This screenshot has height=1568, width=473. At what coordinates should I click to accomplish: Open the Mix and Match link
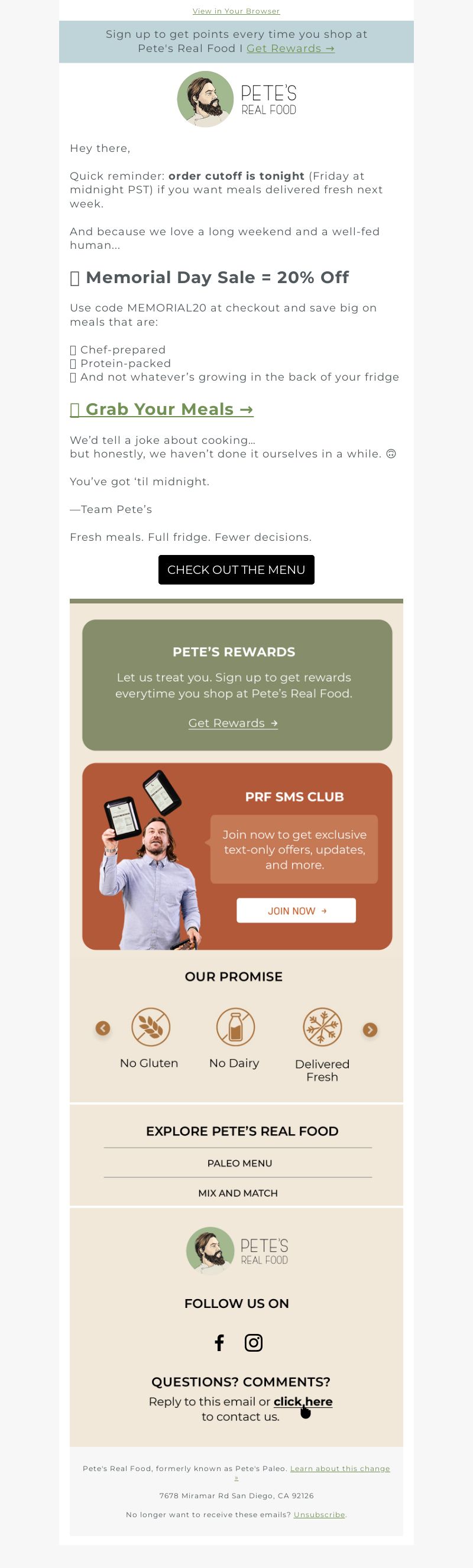point(238,1193)
